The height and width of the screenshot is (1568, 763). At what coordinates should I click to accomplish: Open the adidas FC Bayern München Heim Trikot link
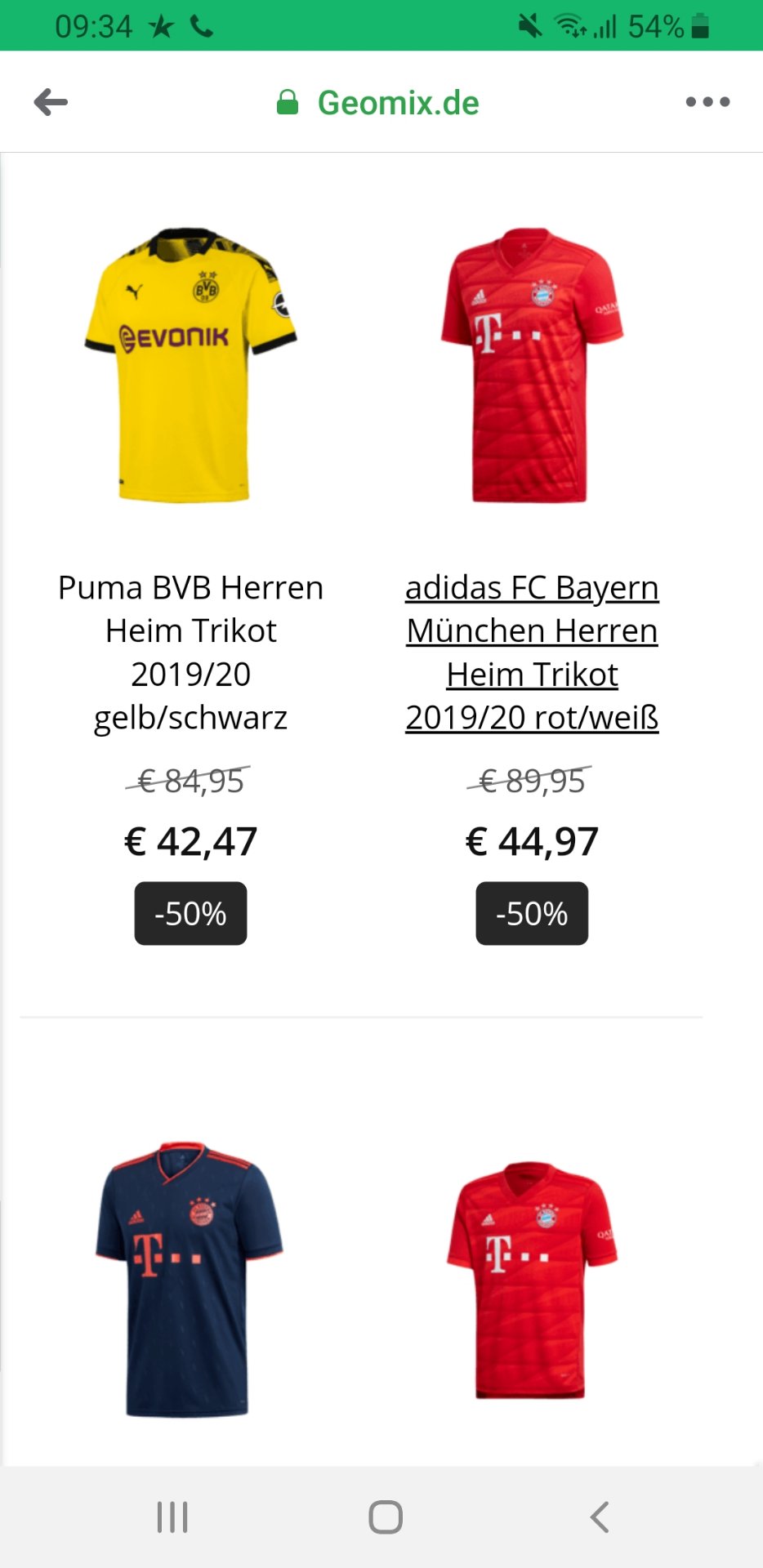[532, 652]
